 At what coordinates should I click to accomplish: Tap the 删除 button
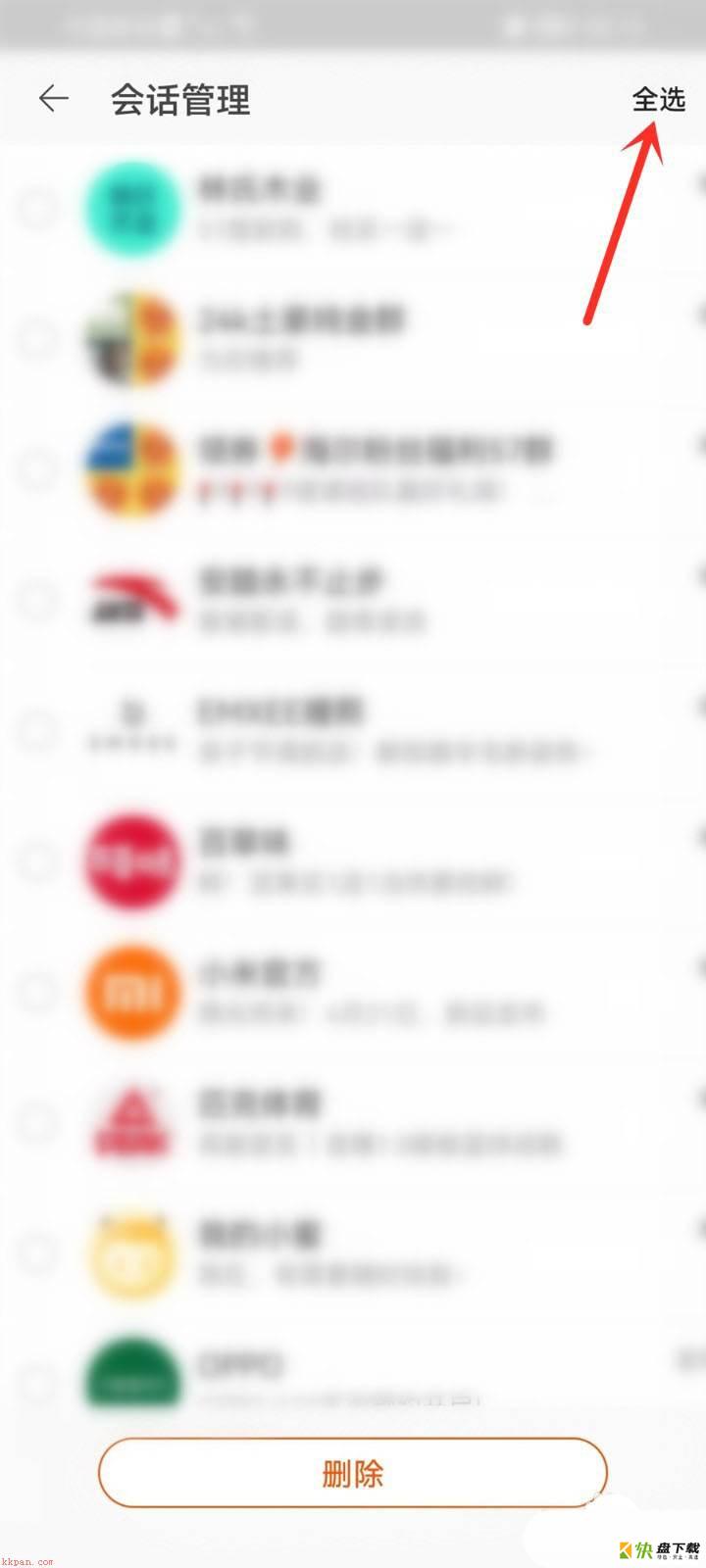pos(353,1473)
